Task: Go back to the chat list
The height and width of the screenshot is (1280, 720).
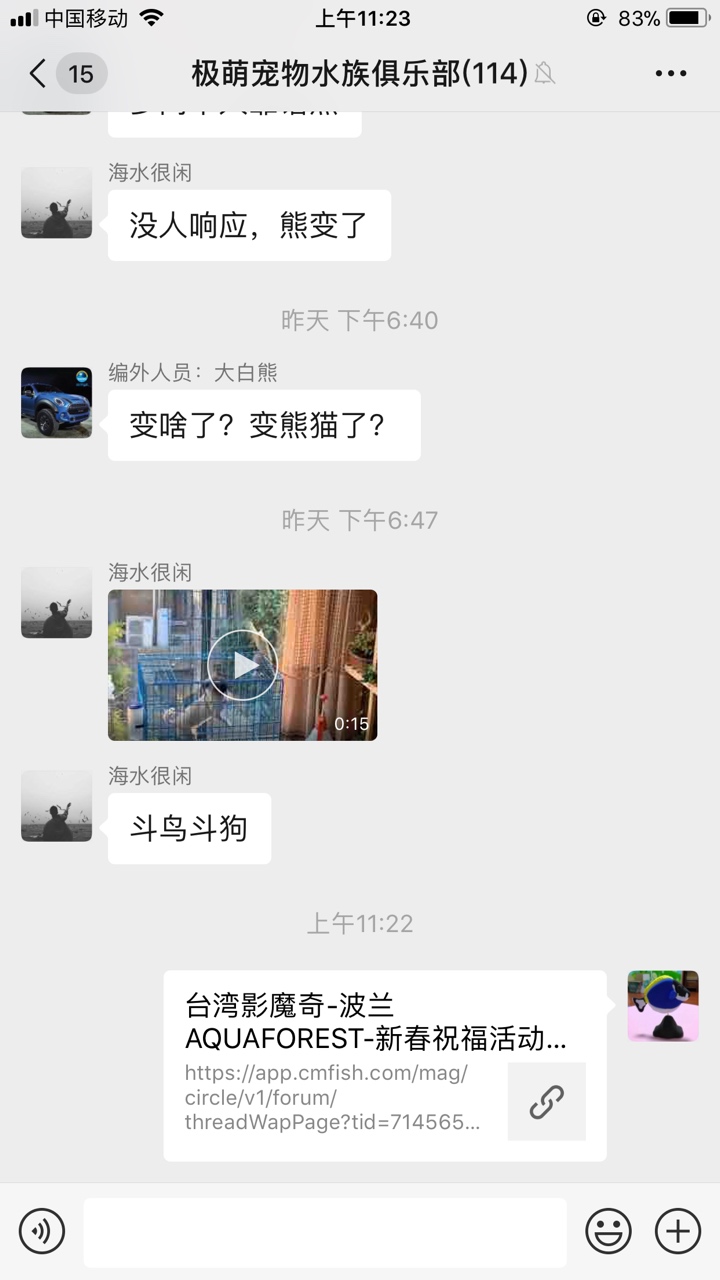Action: tap(40, 73)
